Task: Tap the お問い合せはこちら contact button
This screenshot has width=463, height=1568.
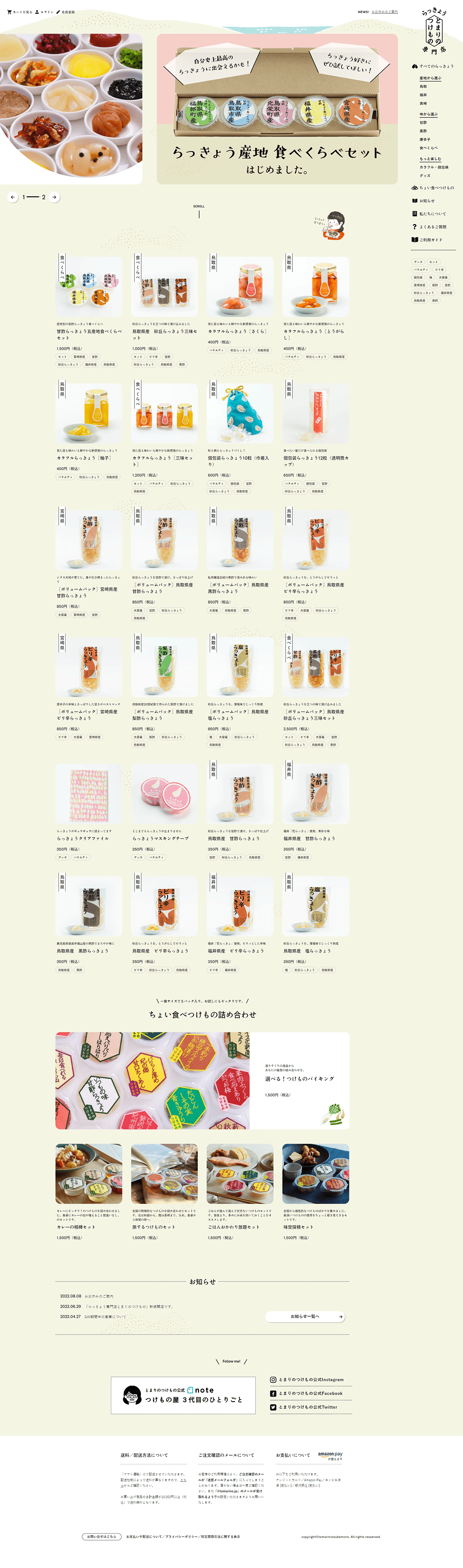Action: click(102, 1536)
